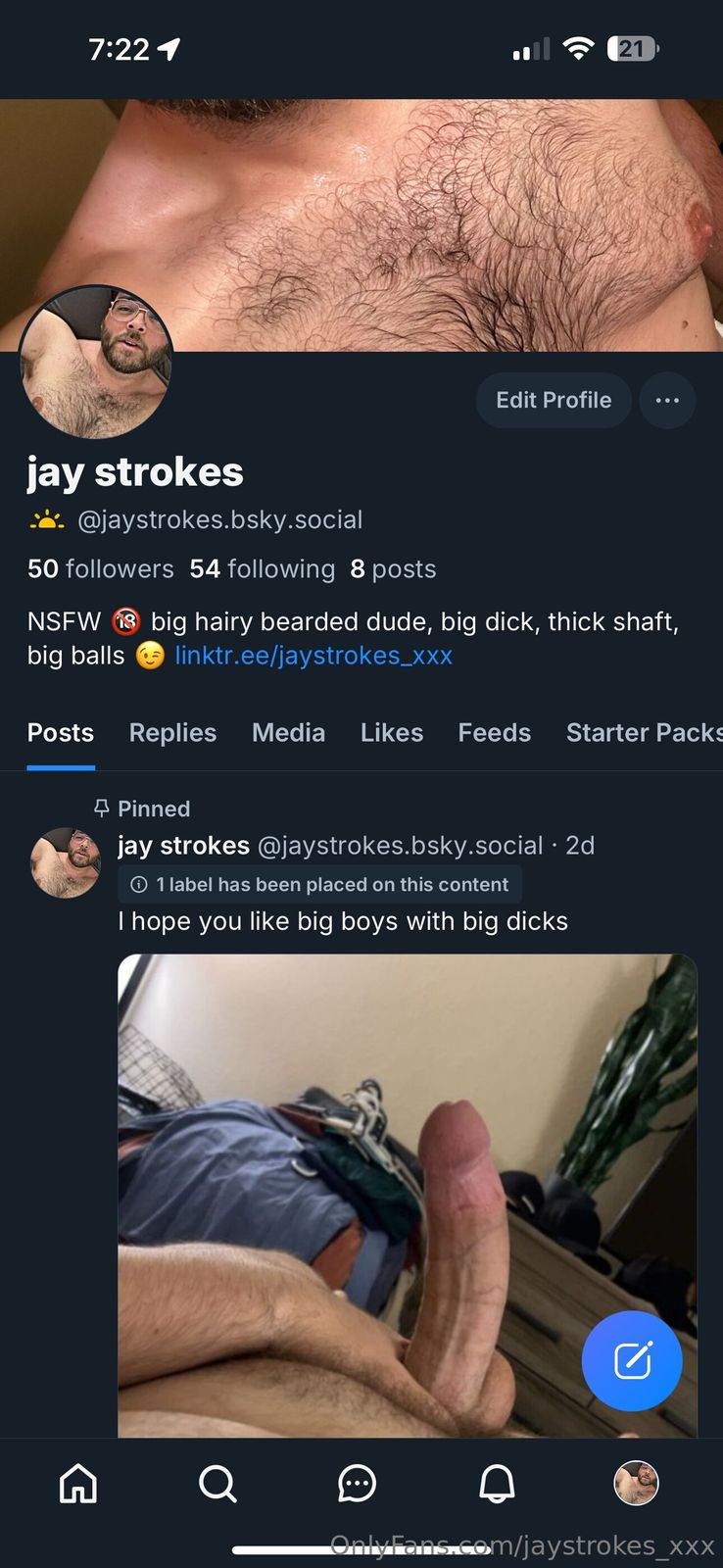723x1568 pixels.
Task: Open the large profile avatar picture
Action: click(x=96, y=362)
